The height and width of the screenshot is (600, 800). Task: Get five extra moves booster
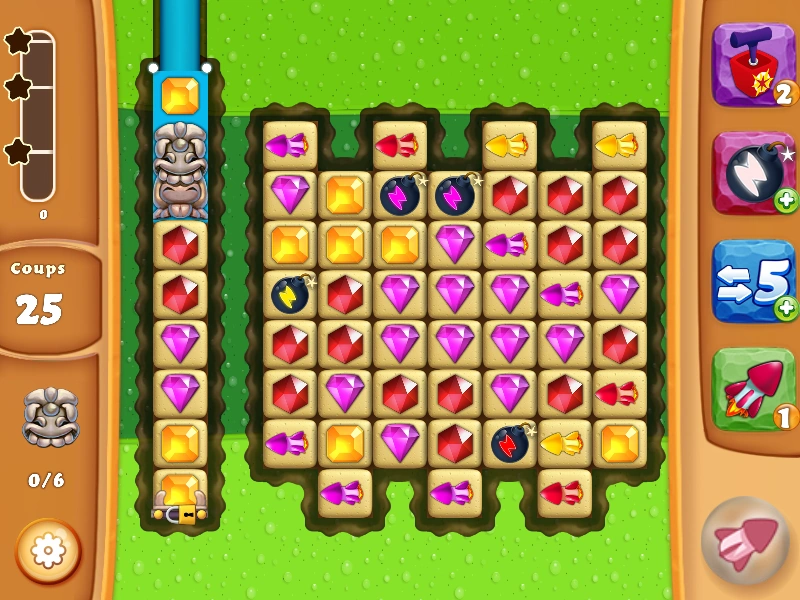tap(754, 281)
